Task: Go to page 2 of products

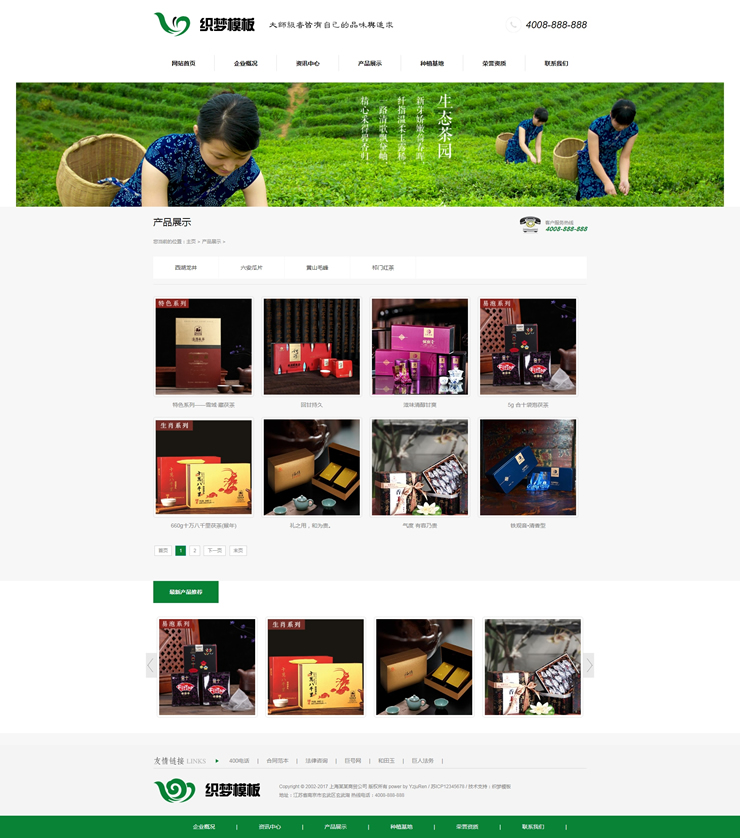Action: (195, 550)
